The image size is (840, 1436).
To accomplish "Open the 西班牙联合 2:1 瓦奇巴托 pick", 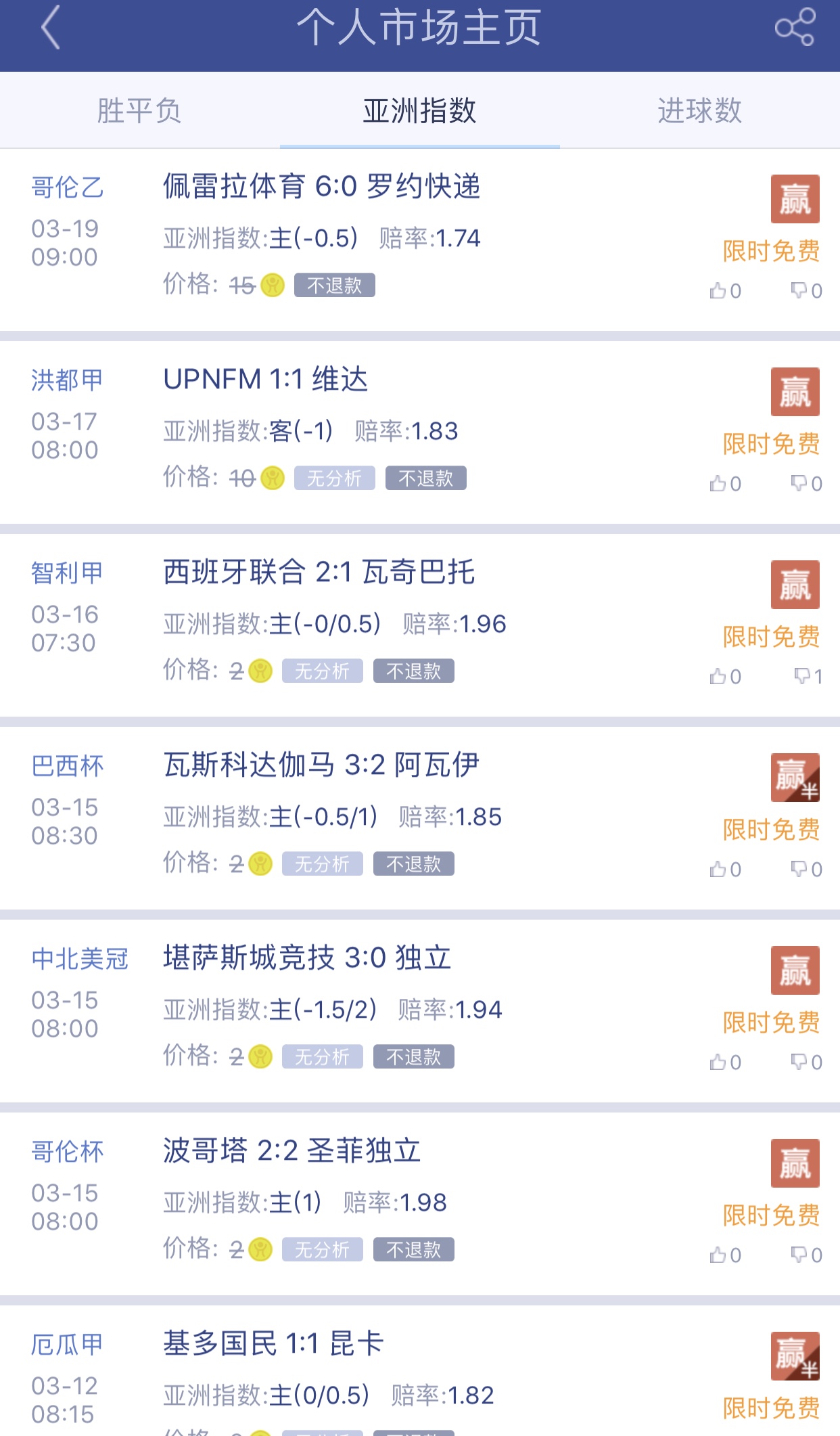I will pos(319,573).
